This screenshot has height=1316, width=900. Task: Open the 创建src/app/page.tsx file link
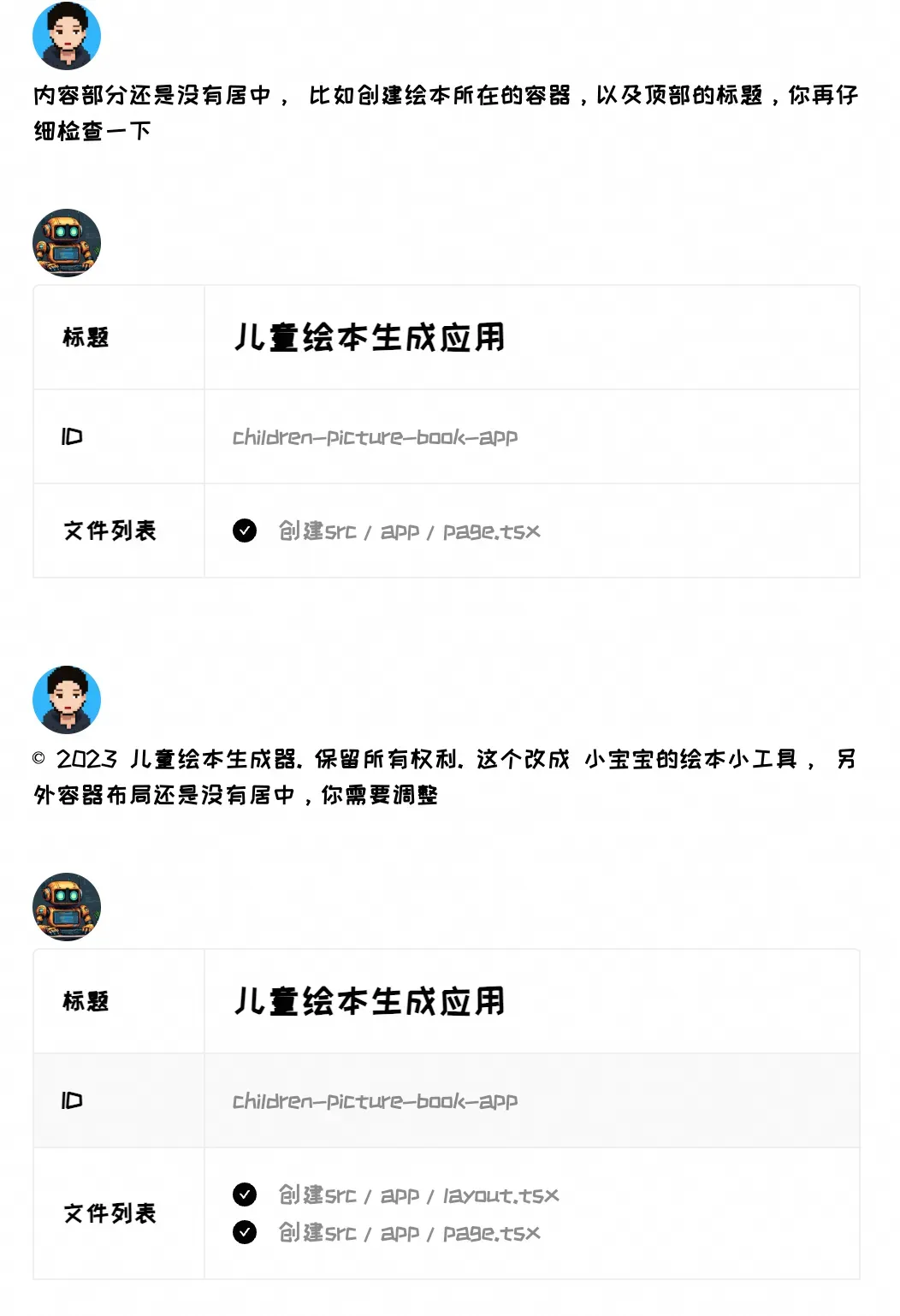(406, 531)
